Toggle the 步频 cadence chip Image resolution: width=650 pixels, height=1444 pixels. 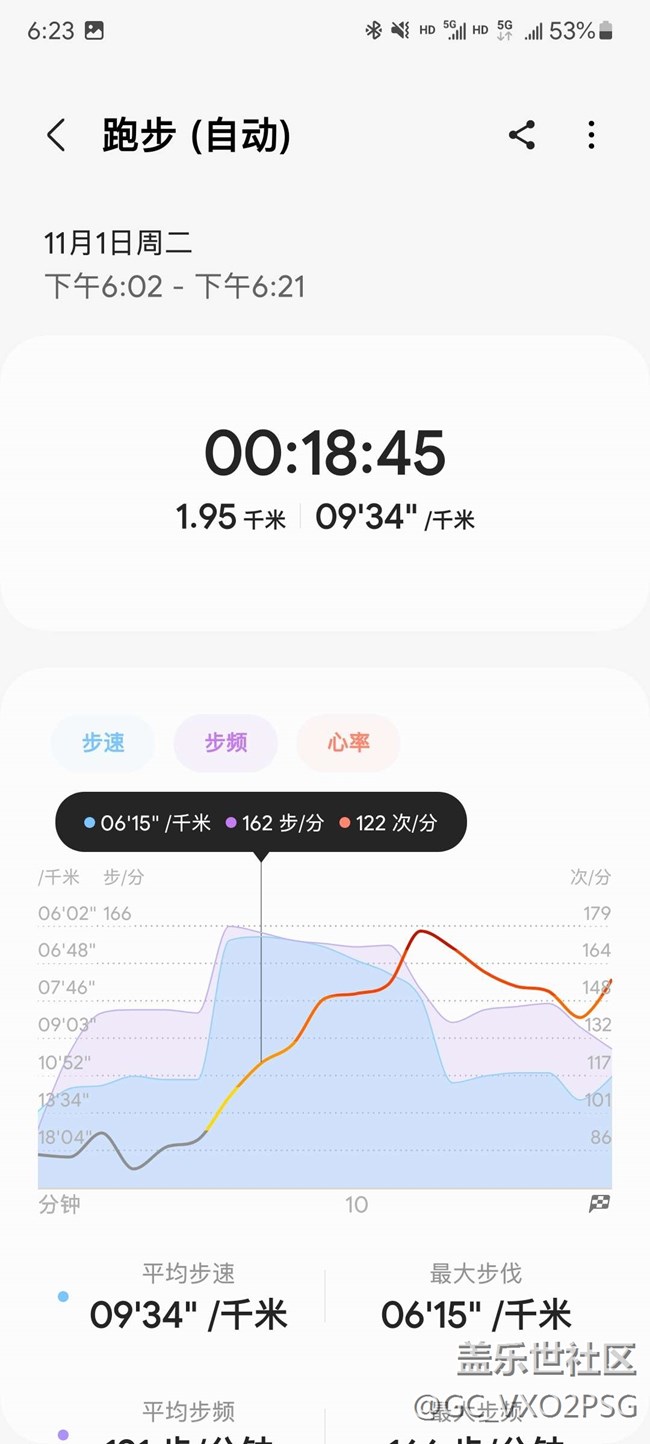coord(226,743)
